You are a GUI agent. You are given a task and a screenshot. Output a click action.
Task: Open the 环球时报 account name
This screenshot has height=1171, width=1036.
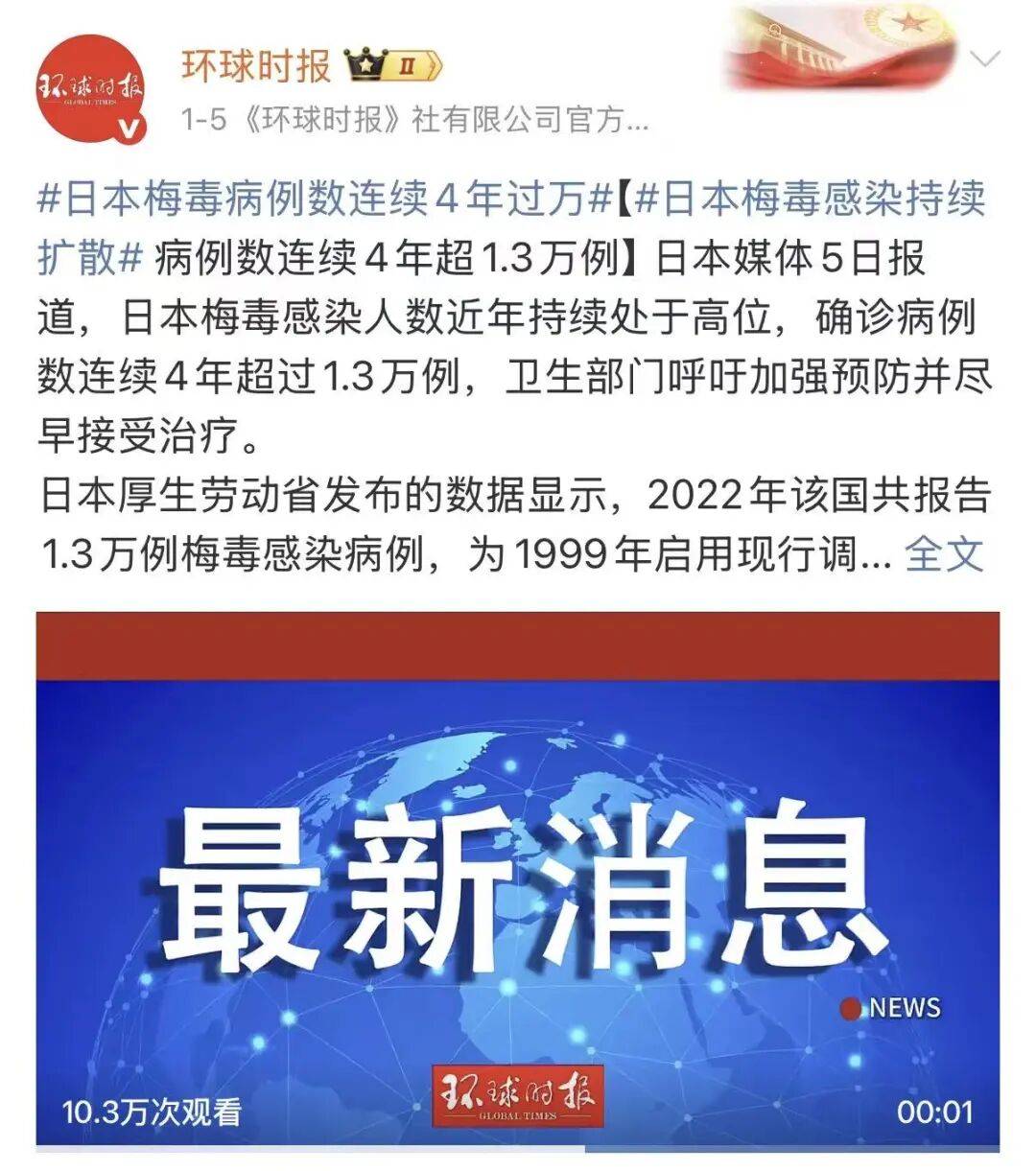point(256,65)
